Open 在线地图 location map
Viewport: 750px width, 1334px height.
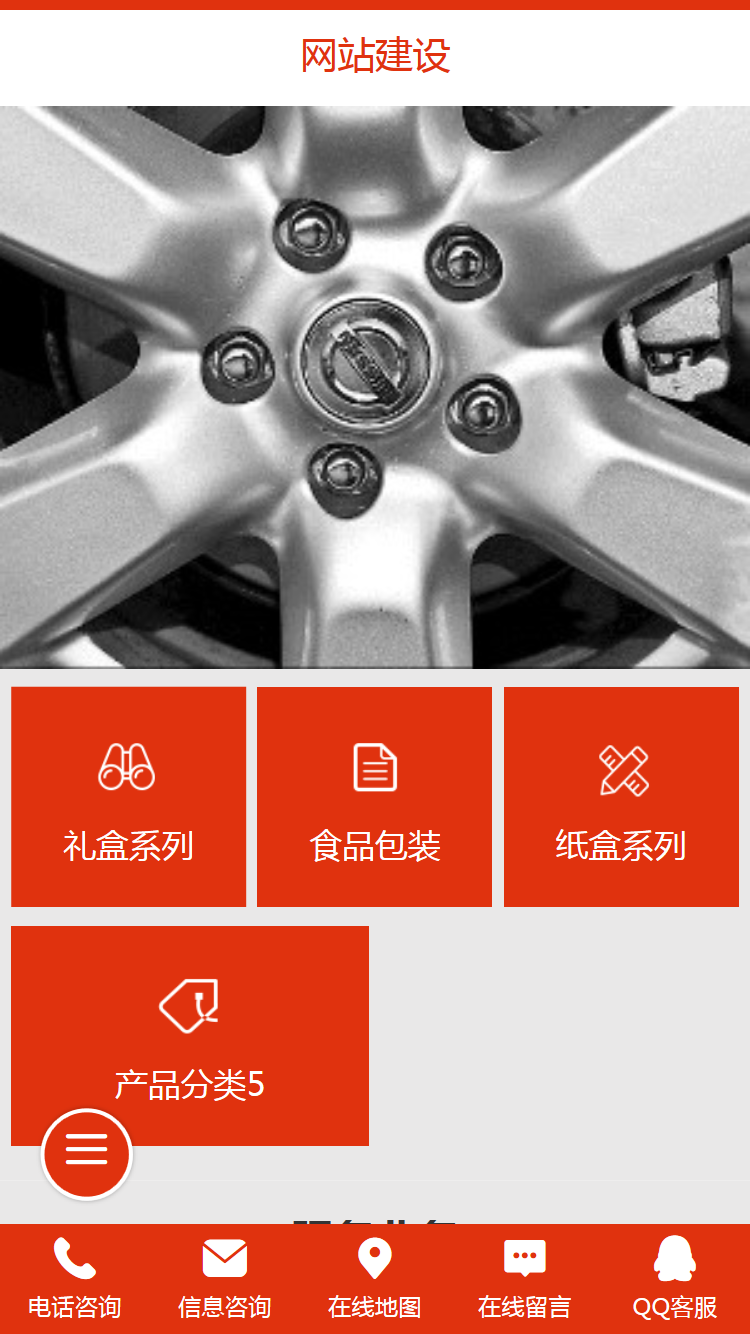(x=375, y=1279)
